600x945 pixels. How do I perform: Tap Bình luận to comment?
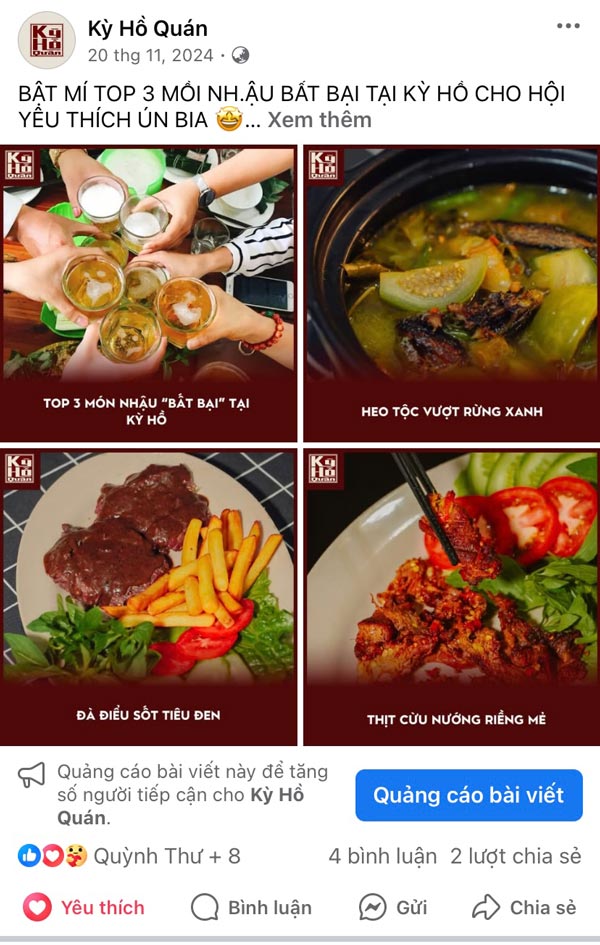click(251, 908)
